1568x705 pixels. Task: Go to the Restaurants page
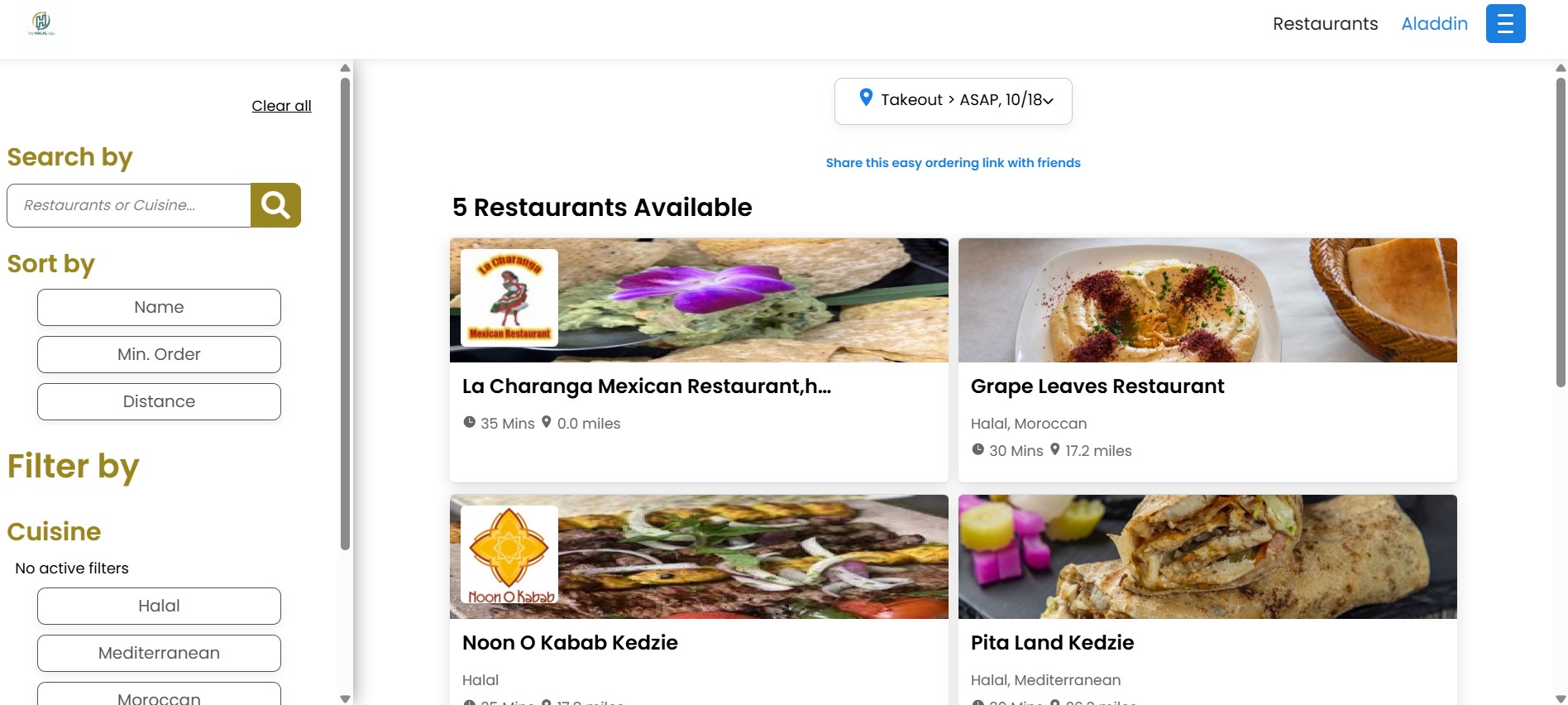click(1325, 24)
